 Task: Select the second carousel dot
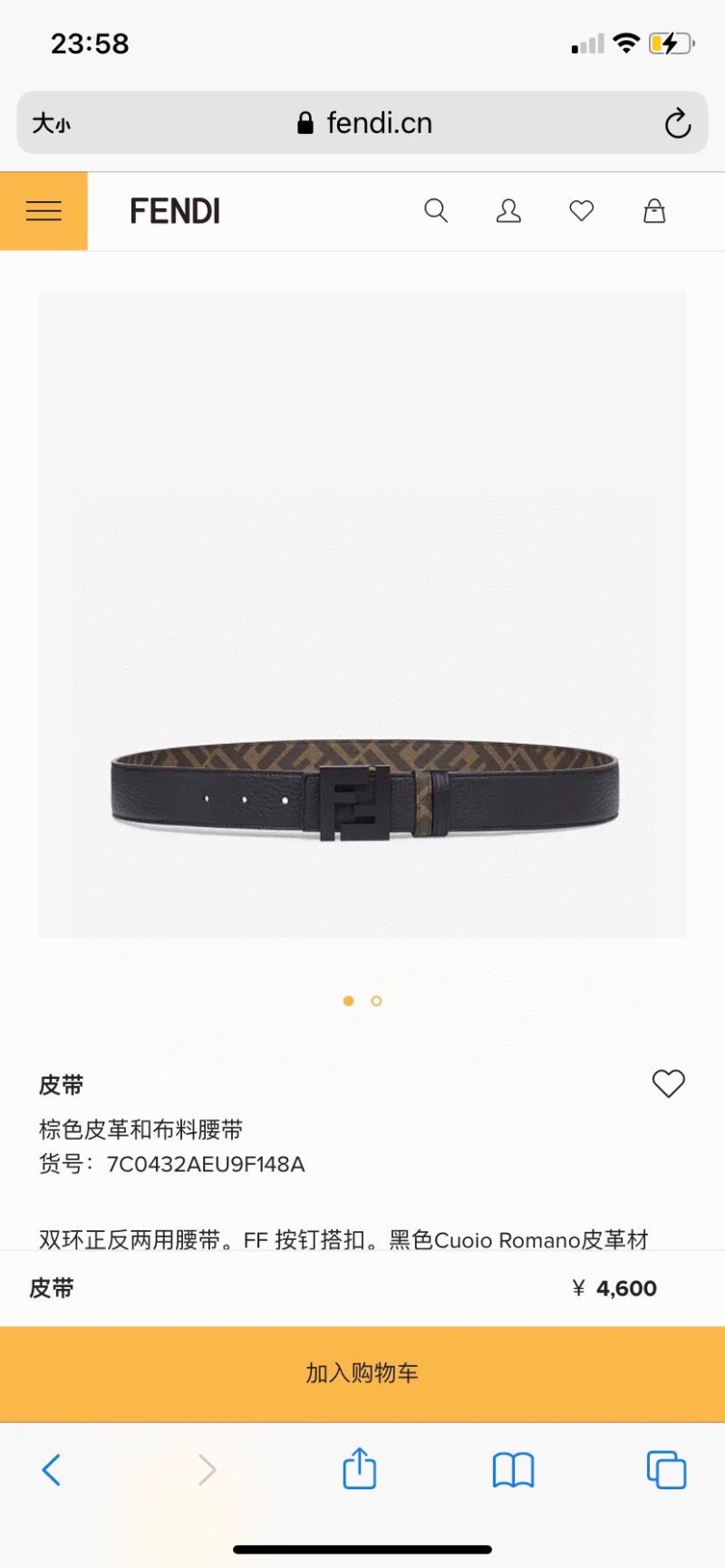pyautogui.click(x=376, y=1000)
